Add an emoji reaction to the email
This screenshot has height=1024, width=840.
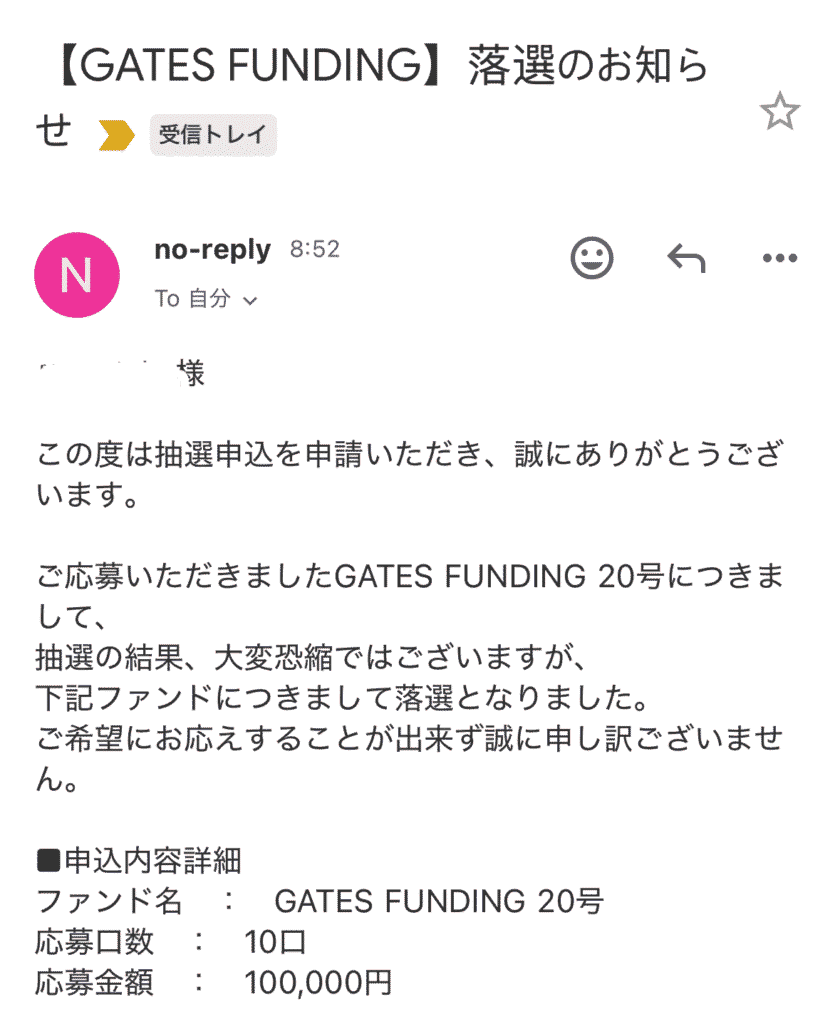(x=592, y=259)
